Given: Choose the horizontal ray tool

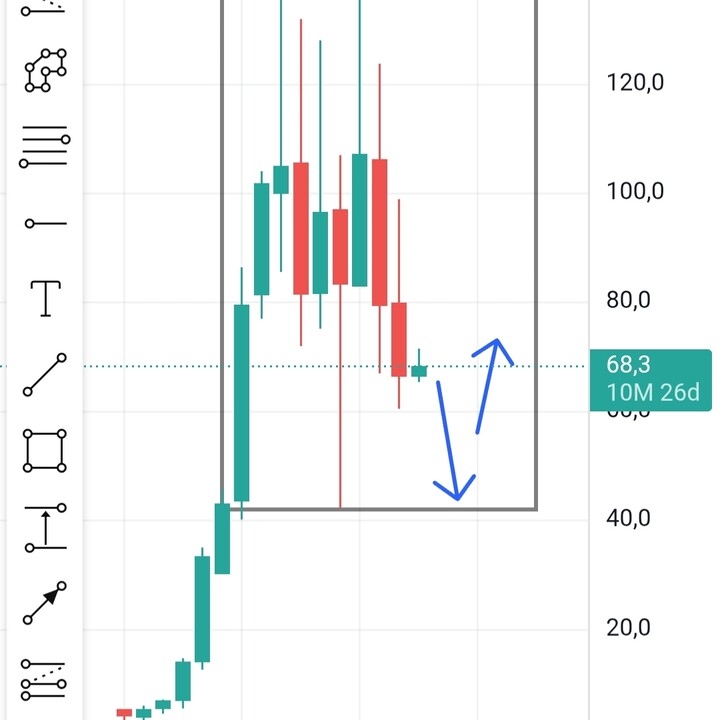Looking at the screenshot, I should click(45, 223).
